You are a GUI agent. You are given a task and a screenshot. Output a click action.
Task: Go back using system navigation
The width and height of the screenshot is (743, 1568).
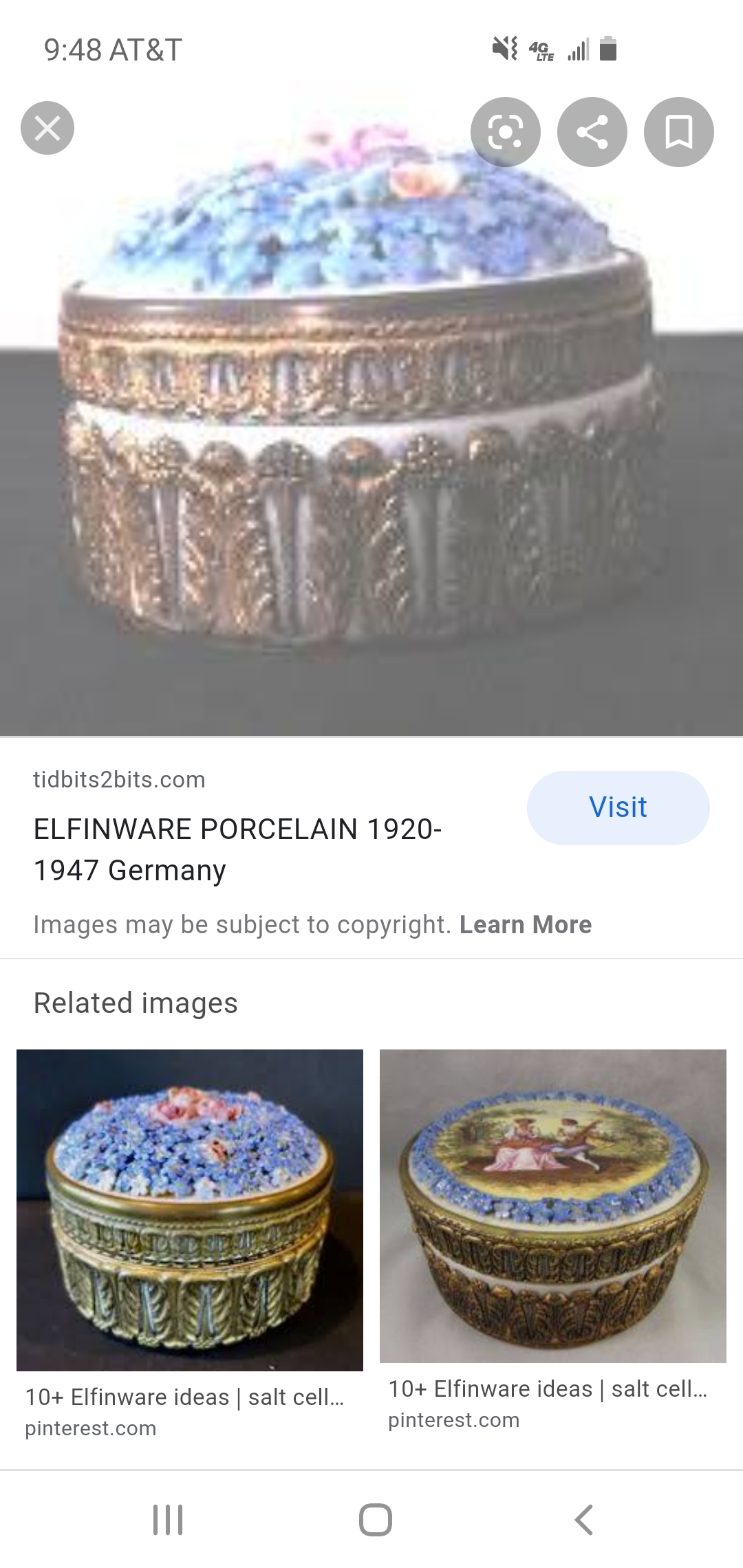[583, 1520]
